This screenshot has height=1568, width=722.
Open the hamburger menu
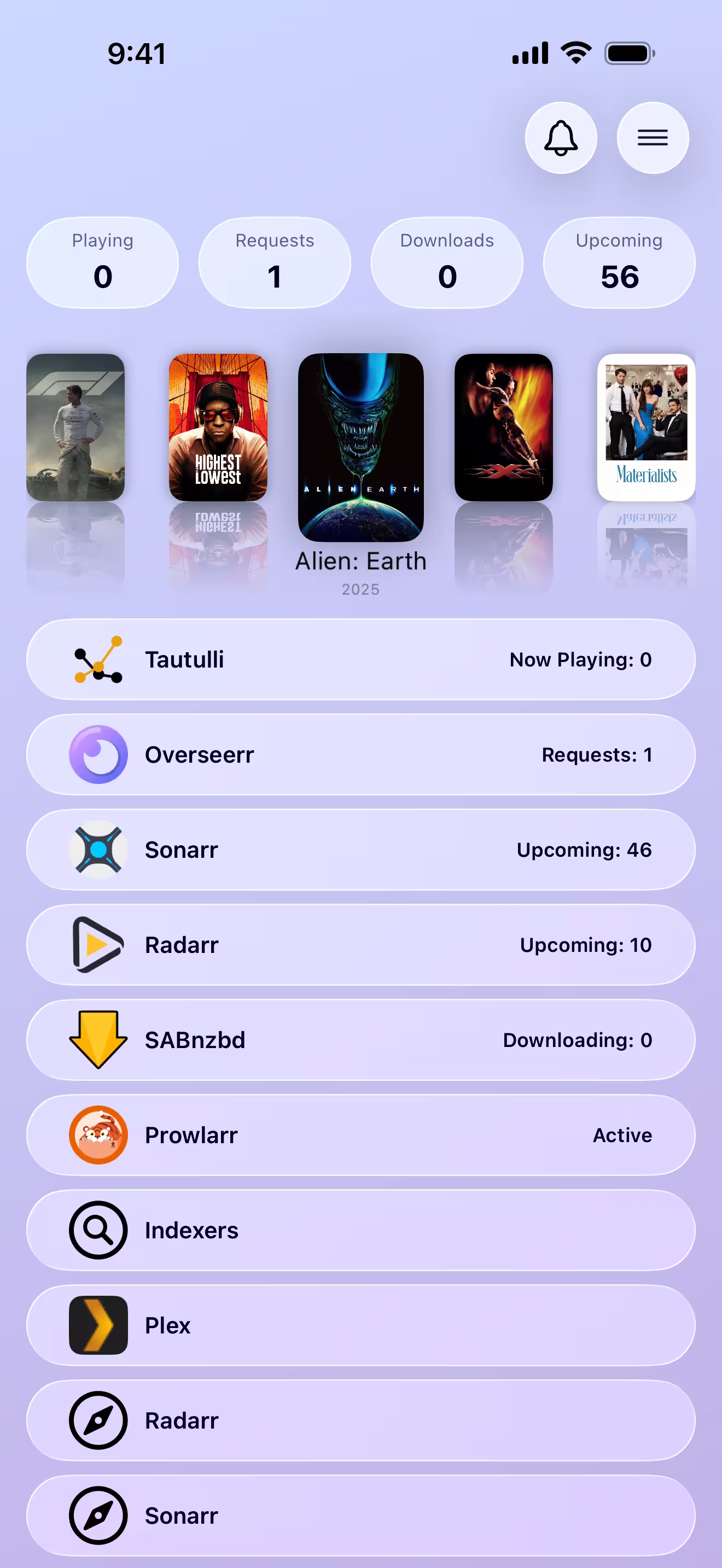652,138
